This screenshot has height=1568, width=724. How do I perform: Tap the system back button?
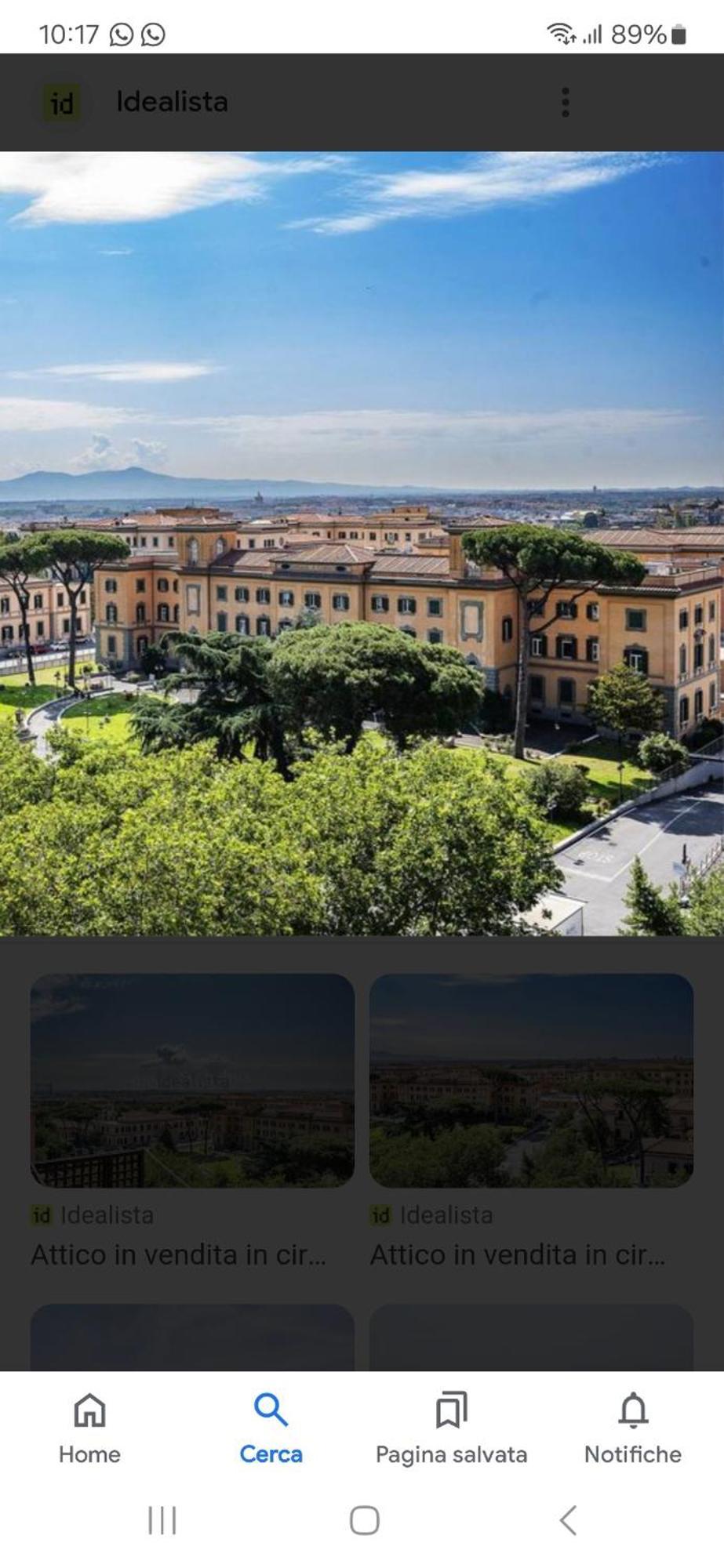569,1520
